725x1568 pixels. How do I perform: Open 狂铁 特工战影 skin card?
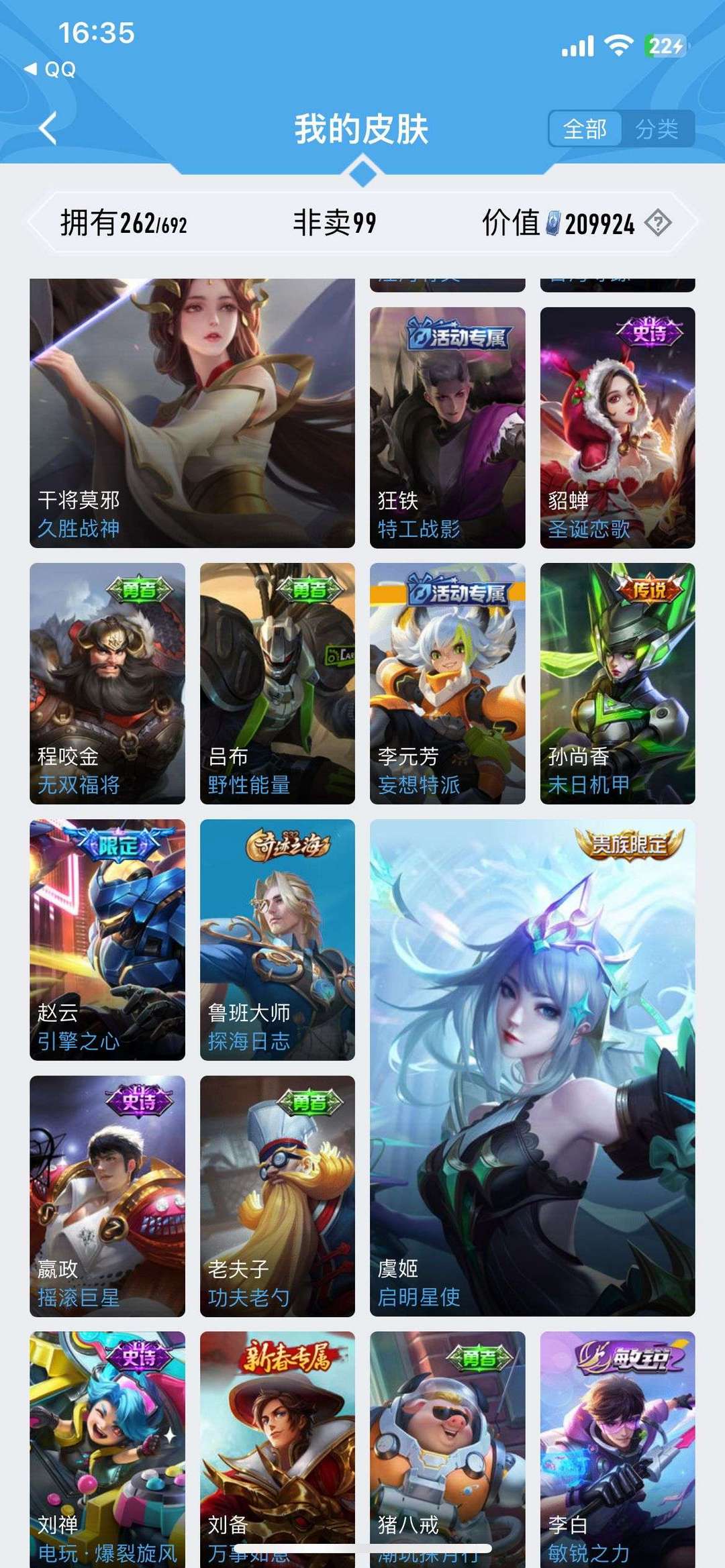click(447, 428)
